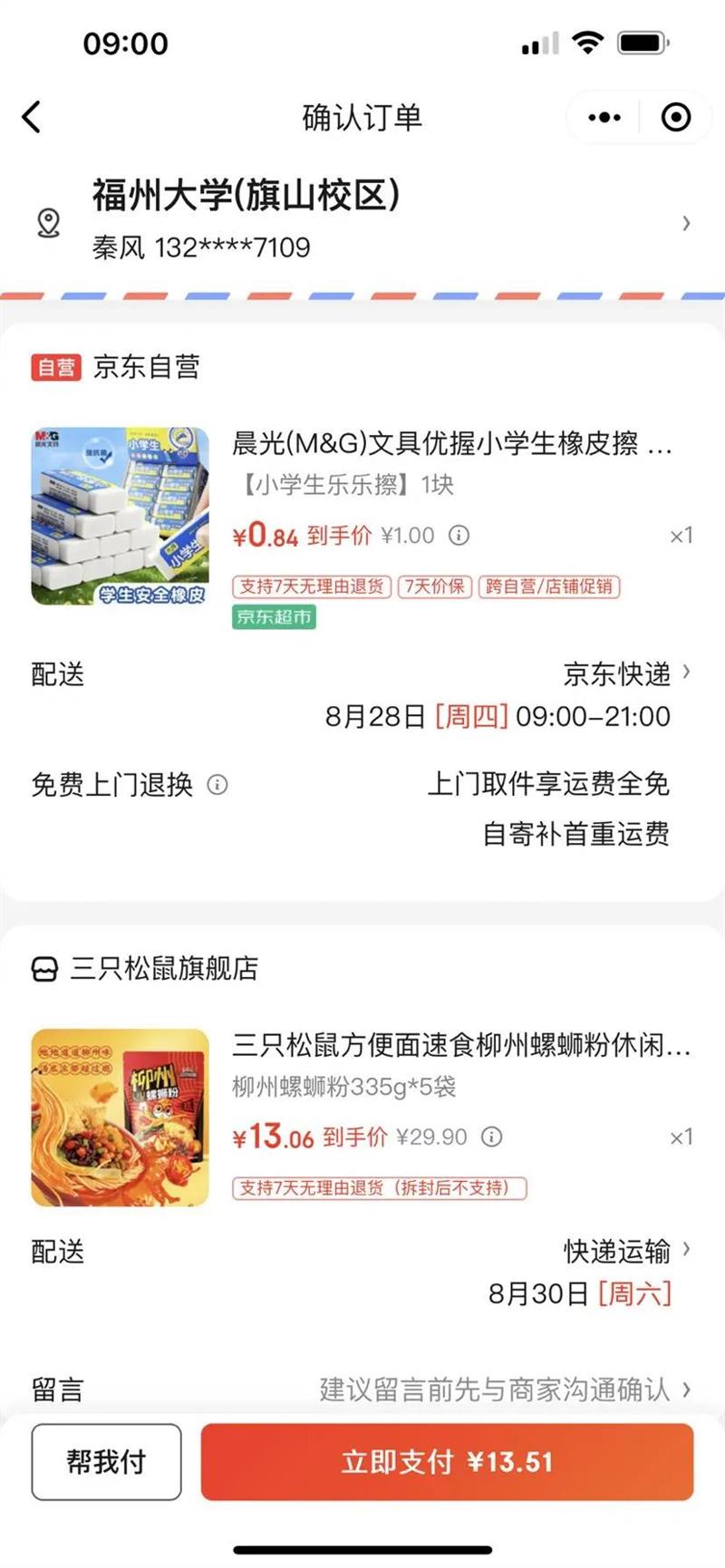The width and height of the screenshot is (725, 1568).
Task: View price info for the ¥0.84 eraser
Action: (459, 536)
